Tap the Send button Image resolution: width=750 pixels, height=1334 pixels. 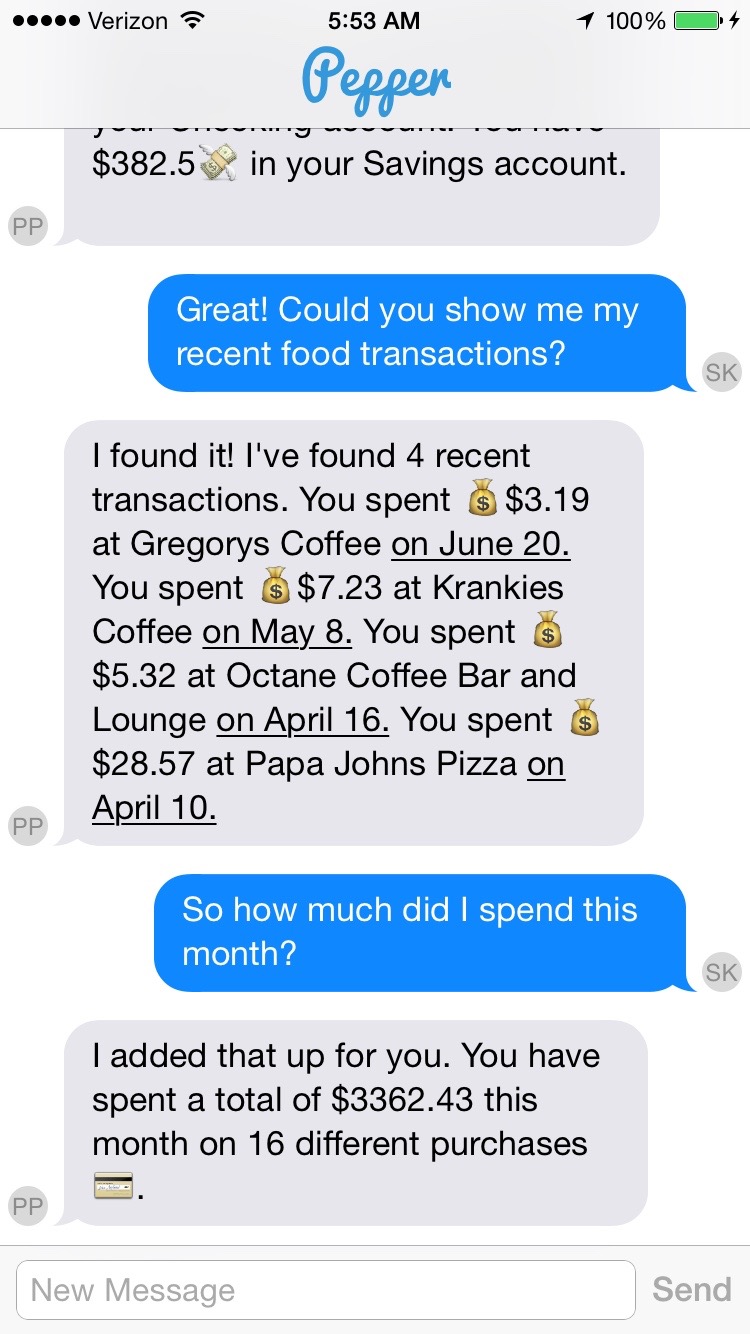[692, 1289]
